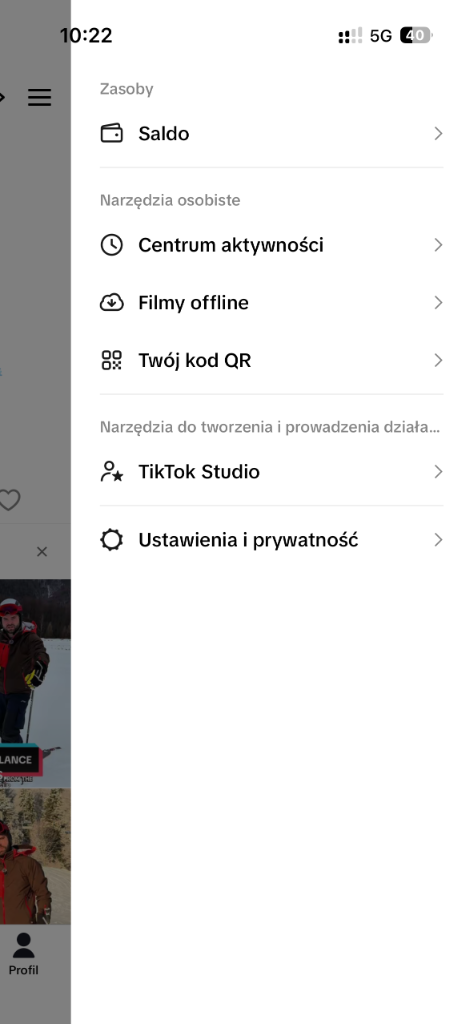Tap the hamburger menu icon
Viewport: 472px width, 1024px height.
point(39,98)
